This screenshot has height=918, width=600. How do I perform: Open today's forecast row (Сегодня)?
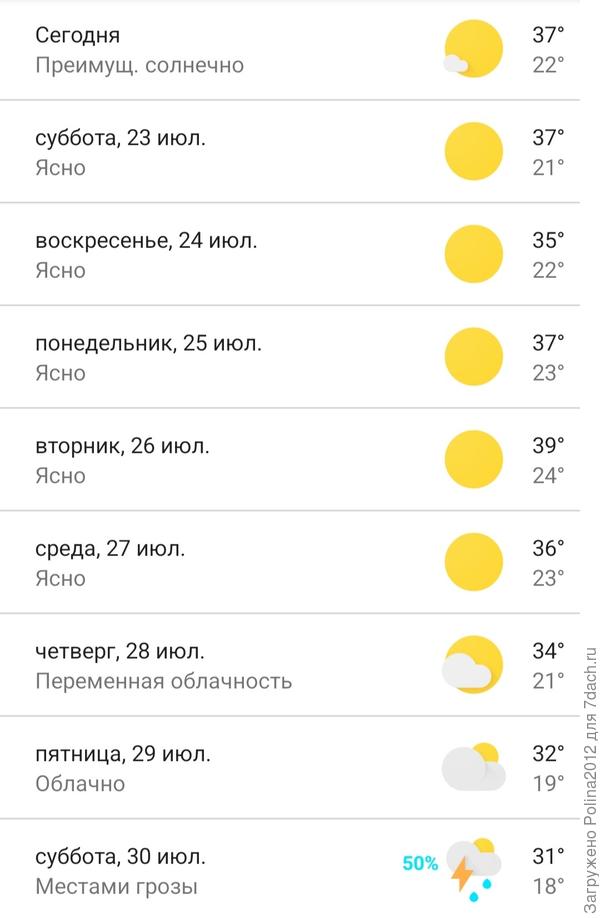(x=290, y=50)
